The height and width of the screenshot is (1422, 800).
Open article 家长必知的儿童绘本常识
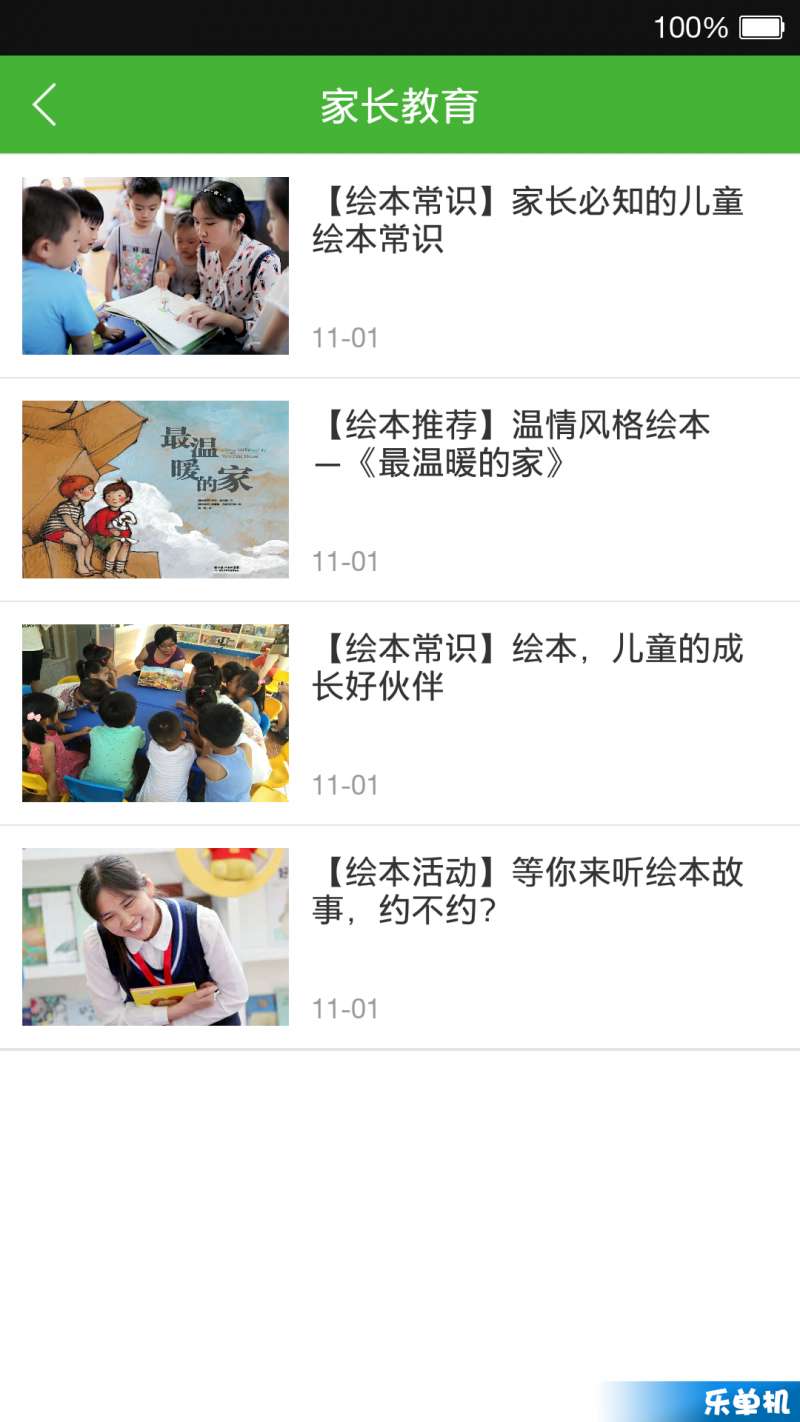(400, 266)
